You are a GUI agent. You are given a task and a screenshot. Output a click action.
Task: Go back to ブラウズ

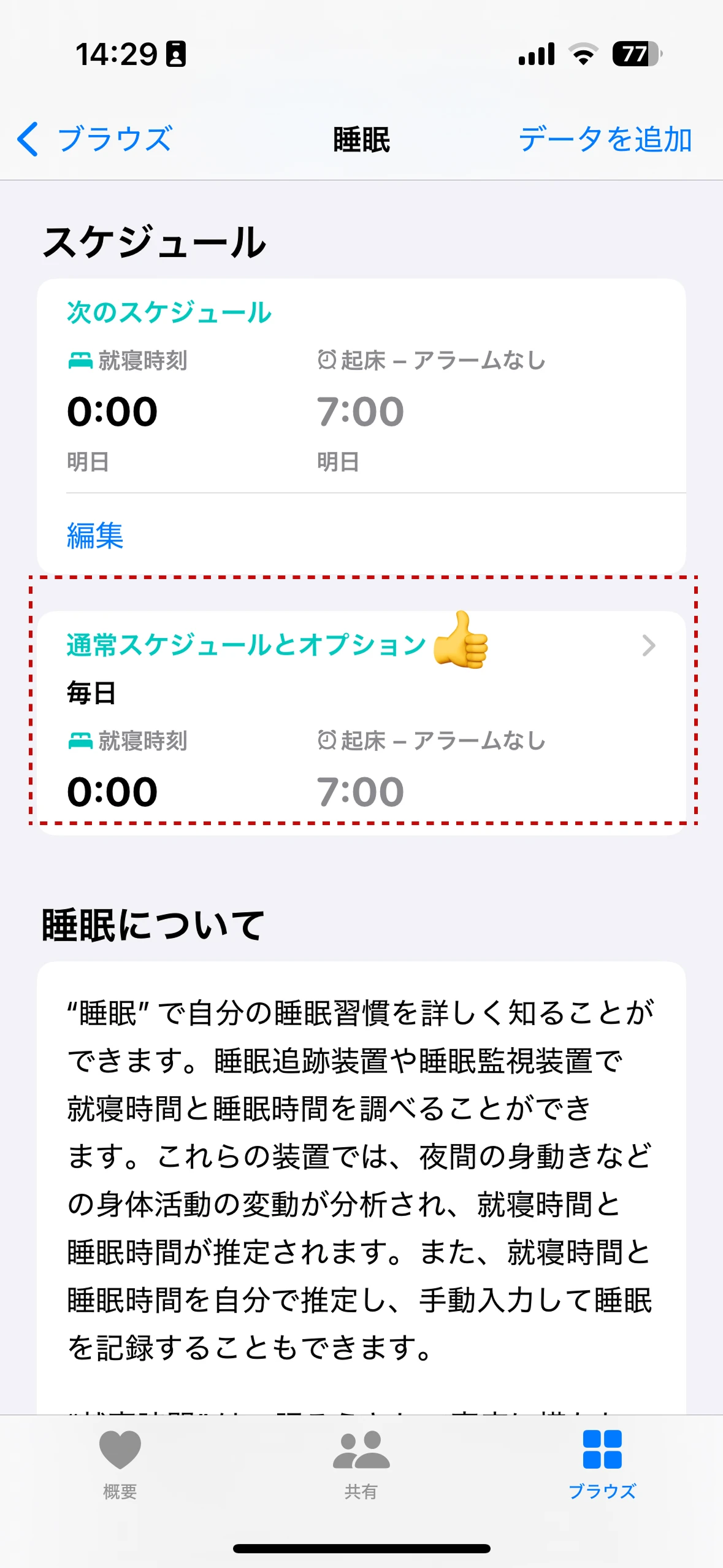click(x=95, y=139)
